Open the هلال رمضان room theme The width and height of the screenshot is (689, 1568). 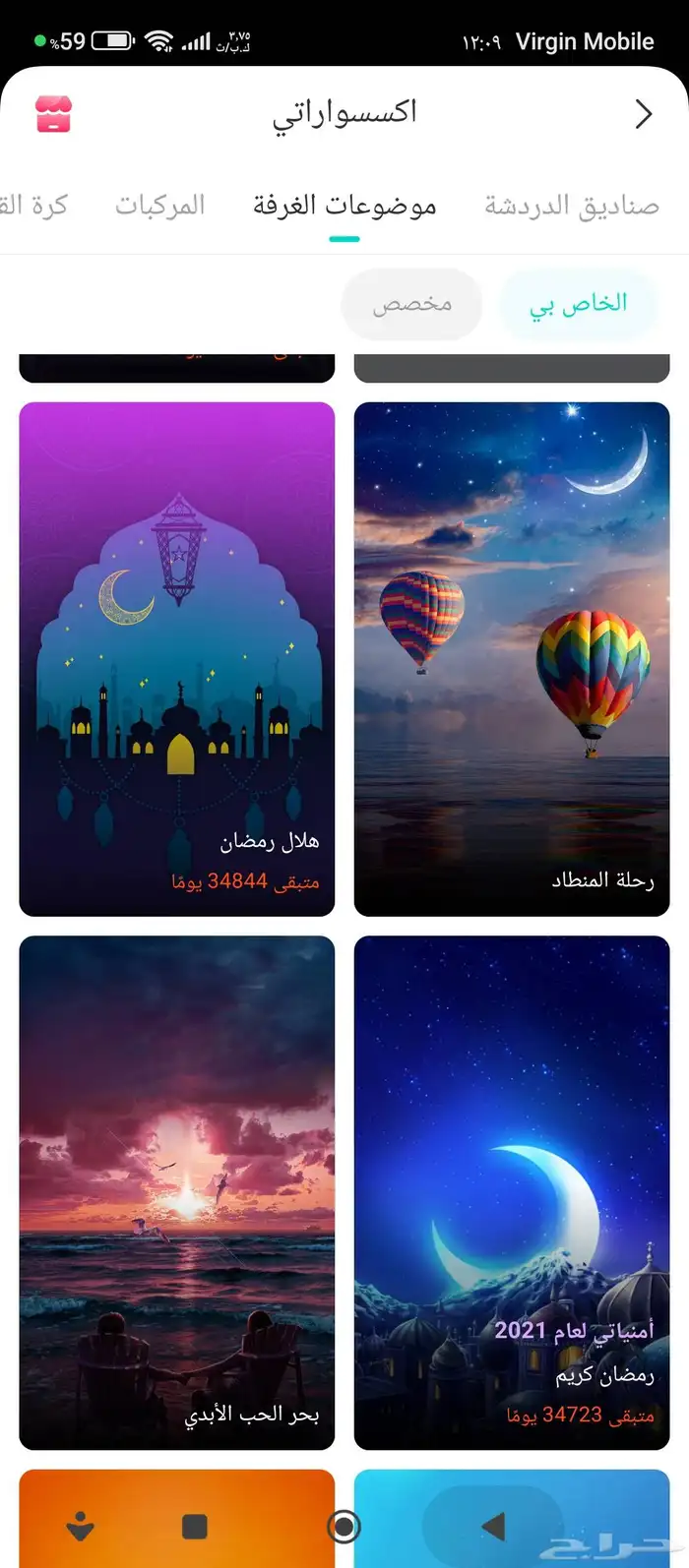[177, 659]
